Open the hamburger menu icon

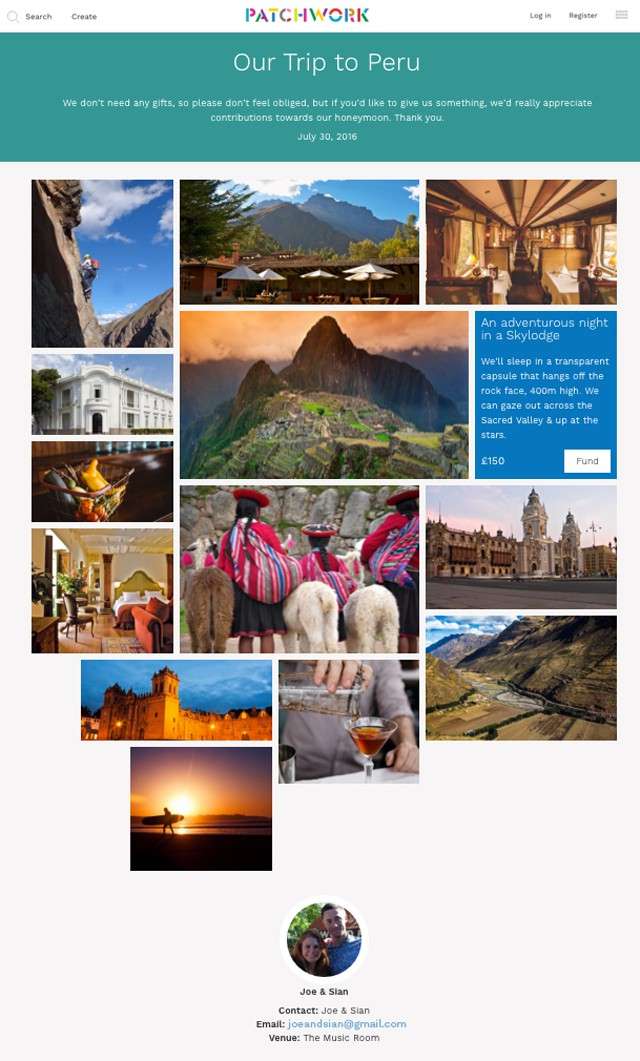(621, 15)
